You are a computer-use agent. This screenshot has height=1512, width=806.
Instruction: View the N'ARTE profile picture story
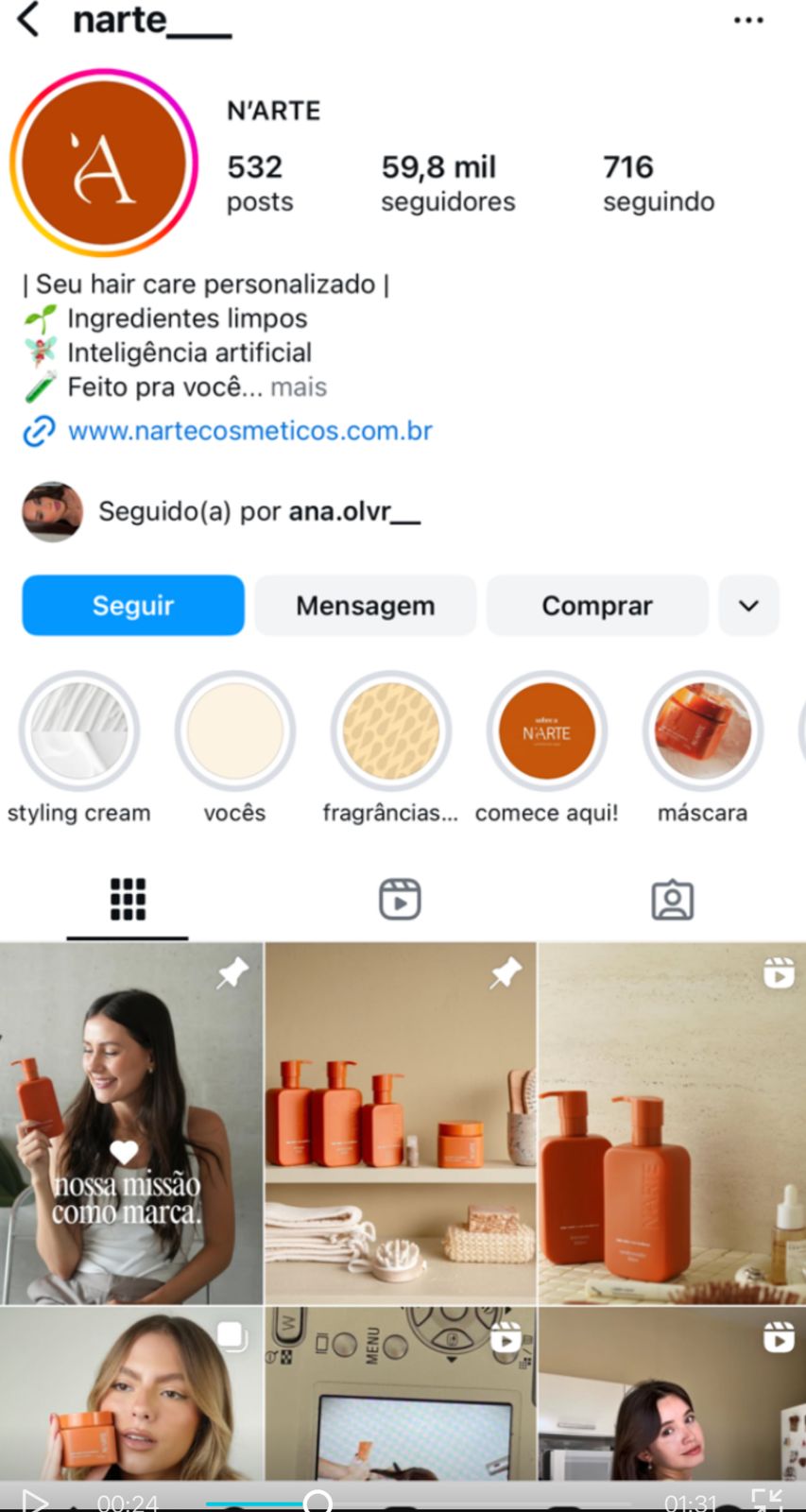pos(104,163)
